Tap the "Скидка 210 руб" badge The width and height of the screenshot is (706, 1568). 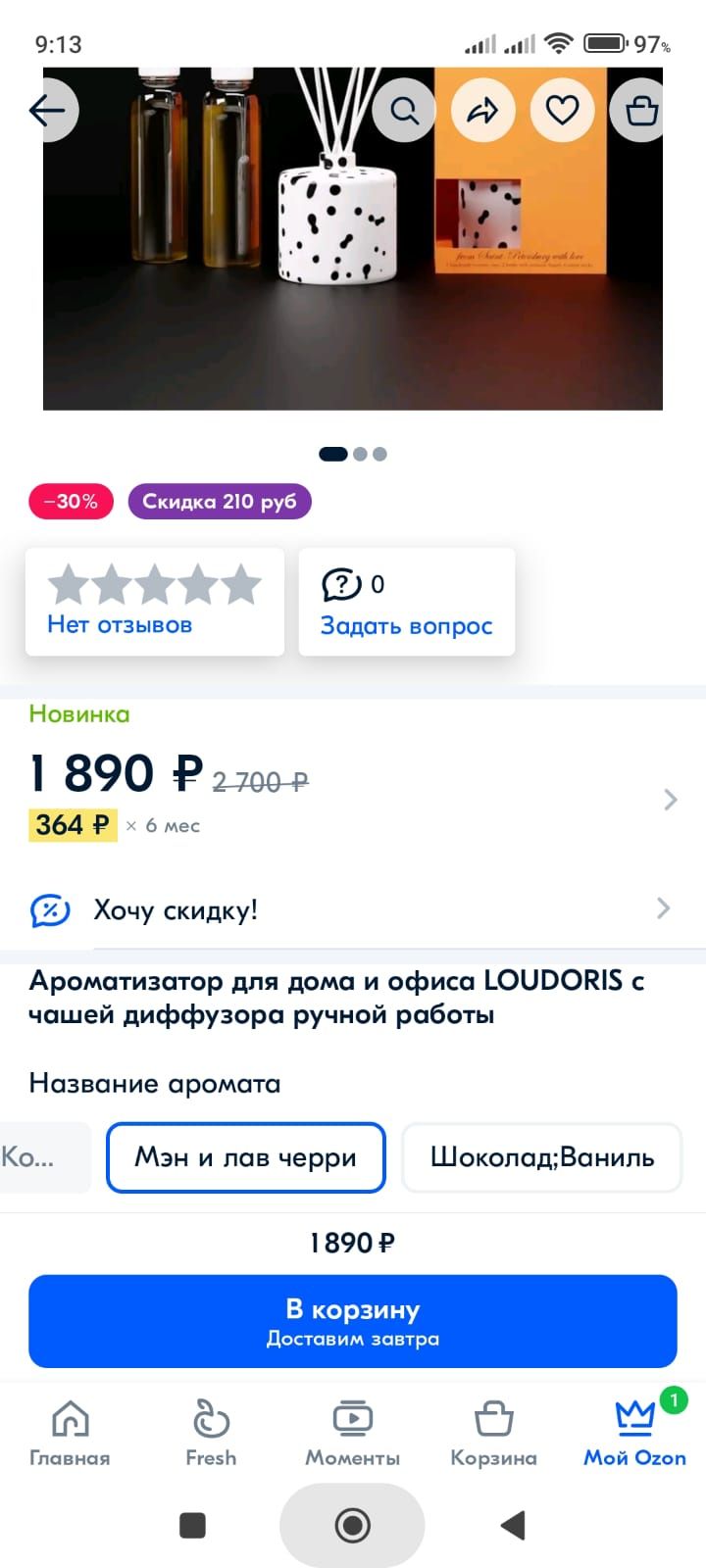tap(220, 501)
